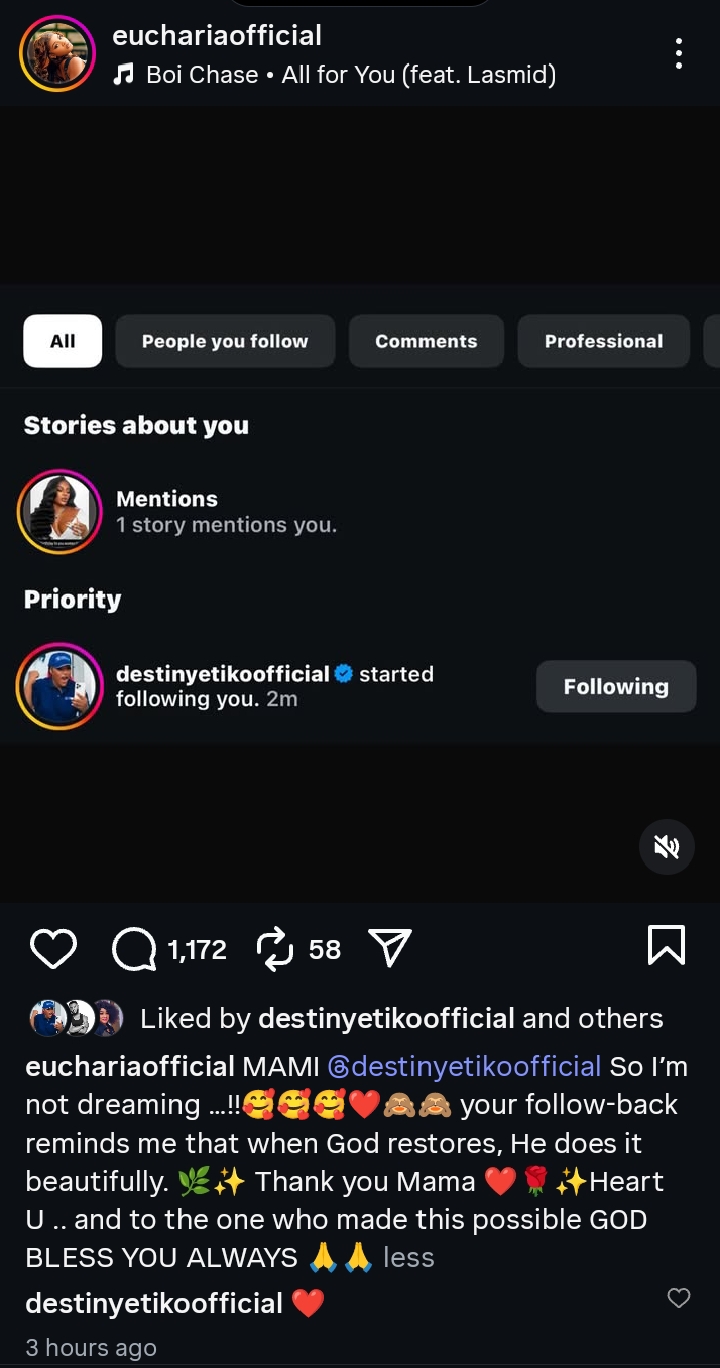Open euchariaofficial's profile from the header username

pos(217,36)
